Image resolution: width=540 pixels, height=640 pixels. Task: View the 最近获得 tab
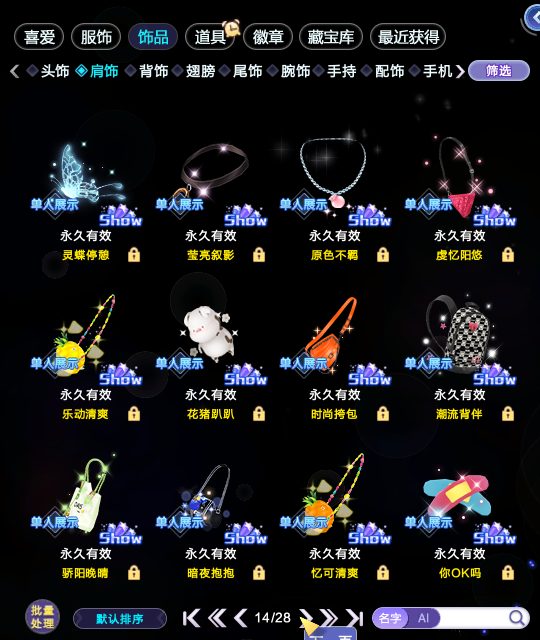[408, 37]
